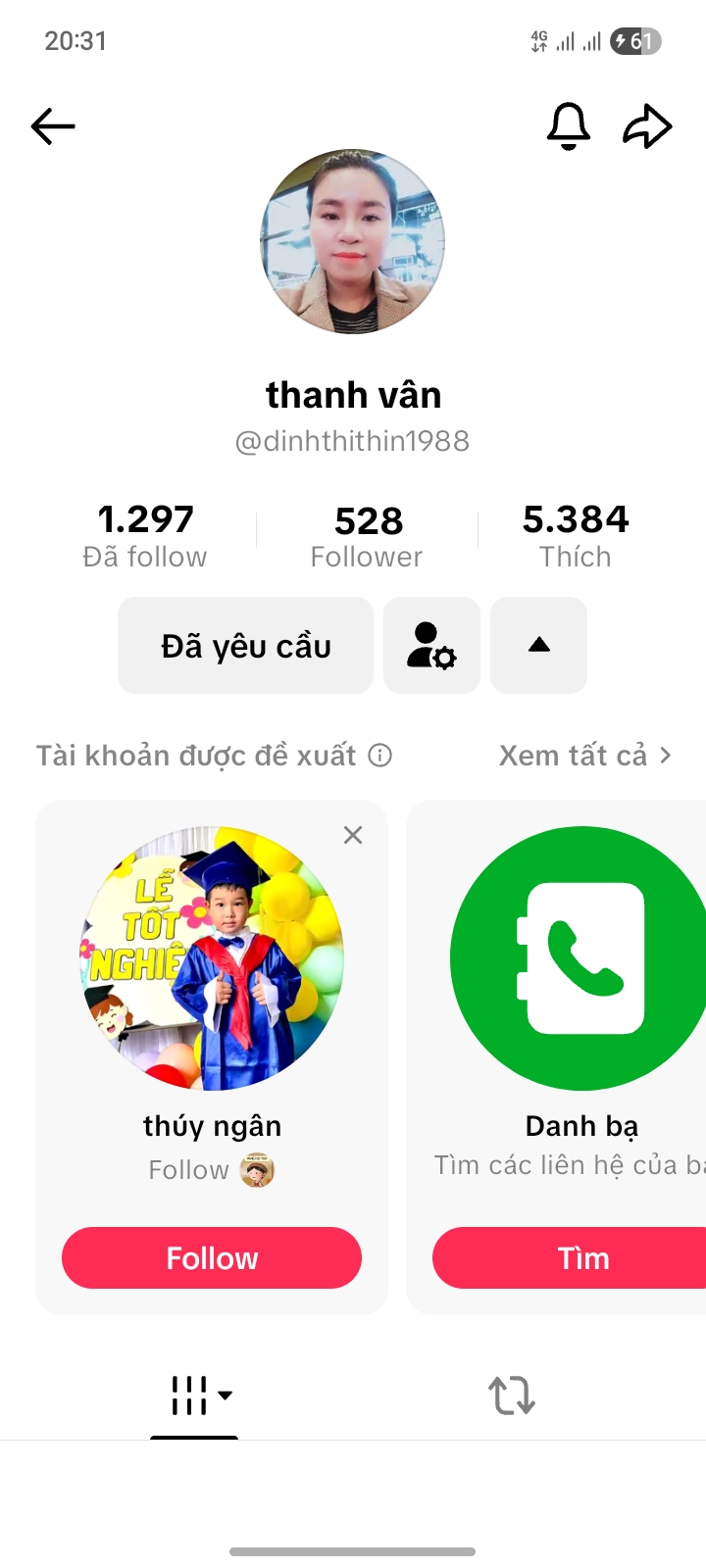Share thanh vân's profile

[647, 126]
